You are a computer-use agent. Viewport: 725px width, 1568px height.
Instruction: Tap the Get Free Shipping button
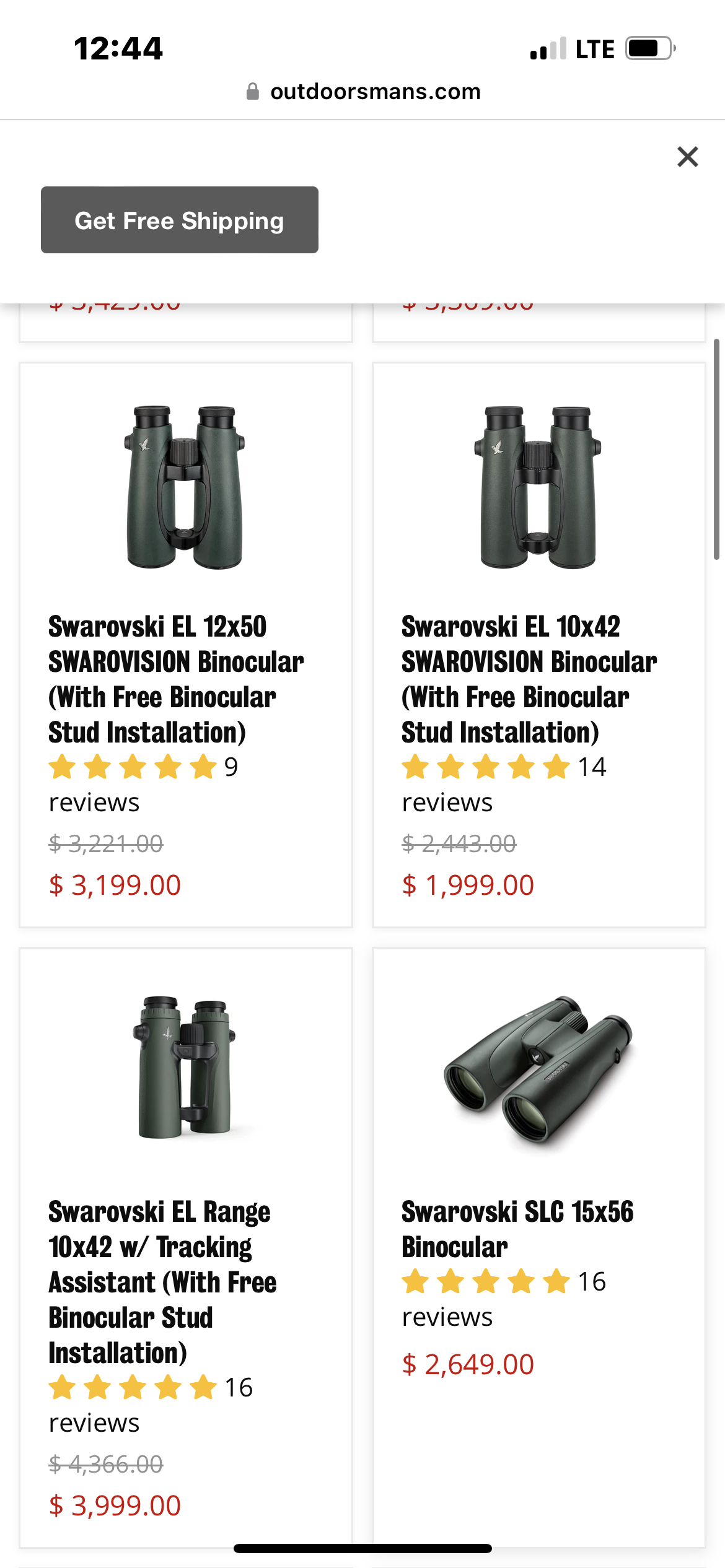pos(180,220)
